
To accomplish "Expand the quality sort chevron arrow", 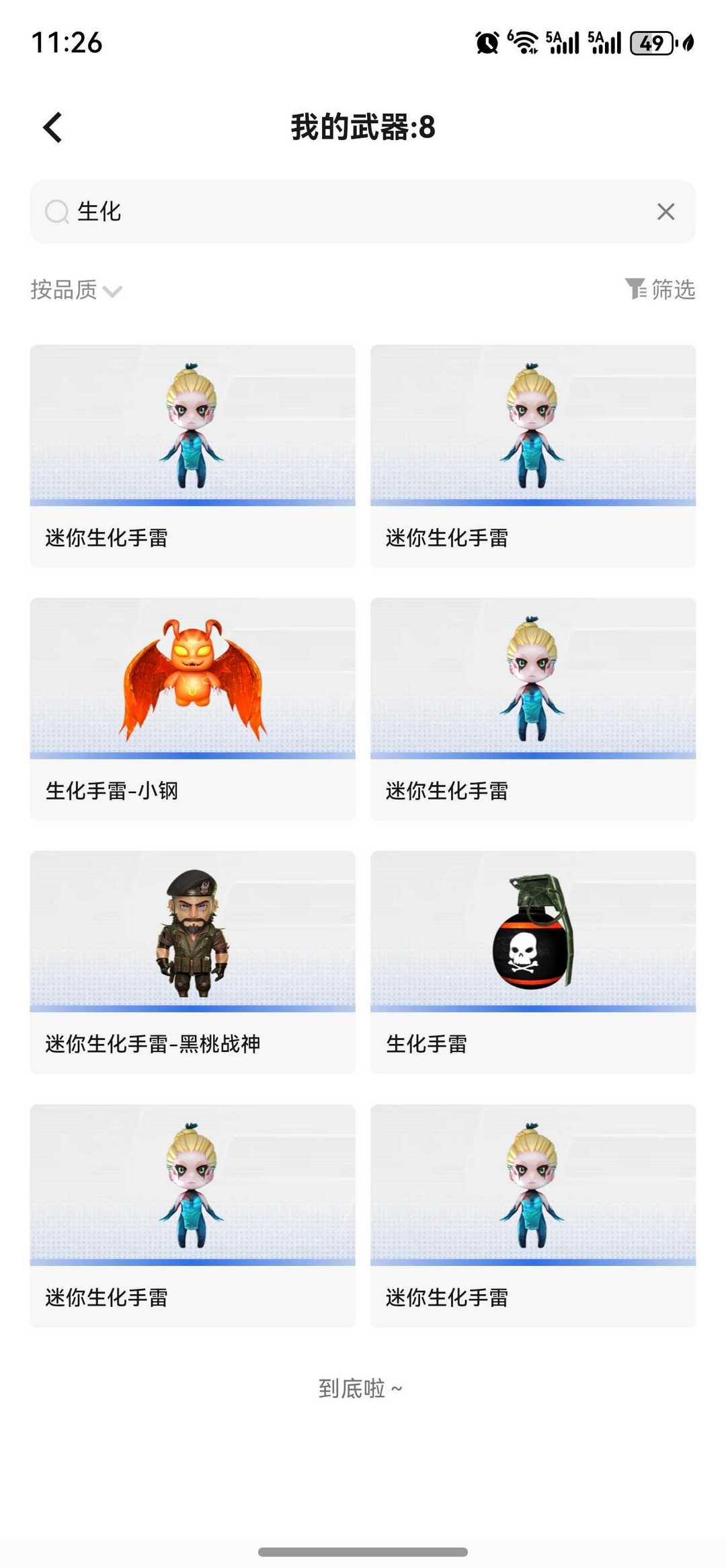I will point(113,291).
